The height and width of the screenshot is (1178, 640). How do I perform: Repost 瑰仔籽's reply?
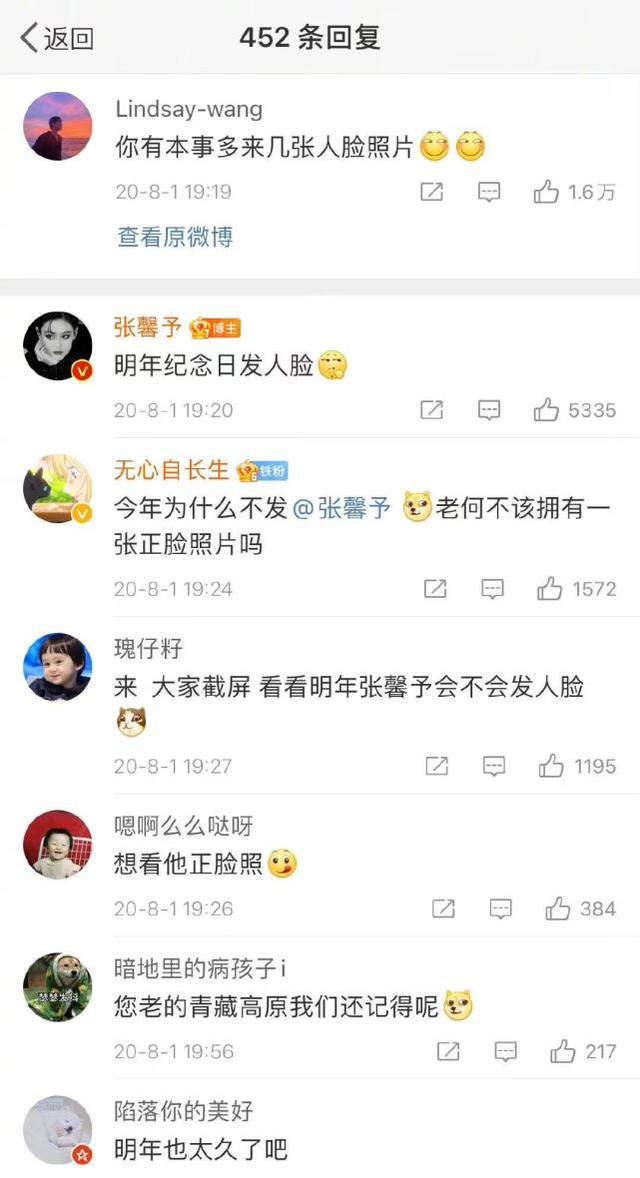click(437, 766)
